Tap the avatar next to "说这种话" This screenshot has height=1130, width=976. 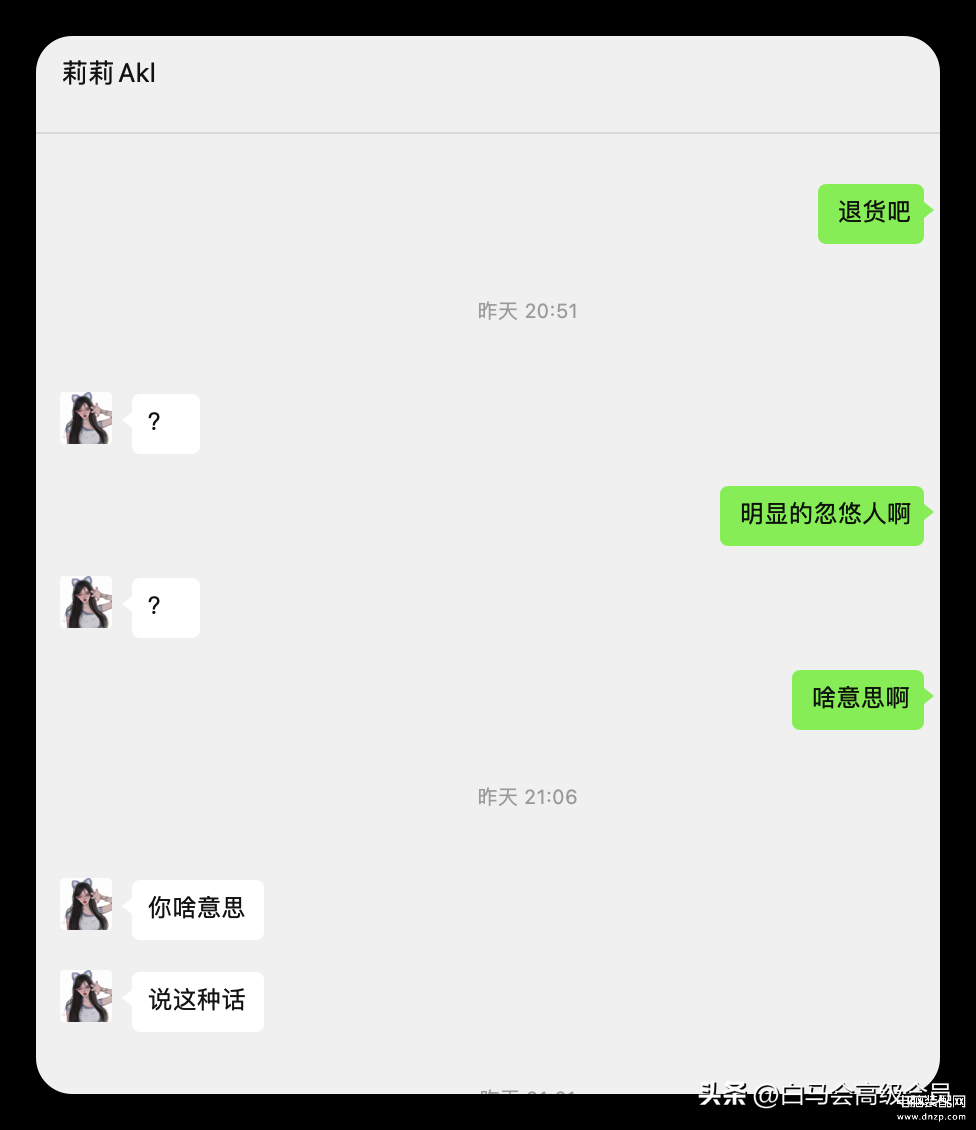pos(86,996)
